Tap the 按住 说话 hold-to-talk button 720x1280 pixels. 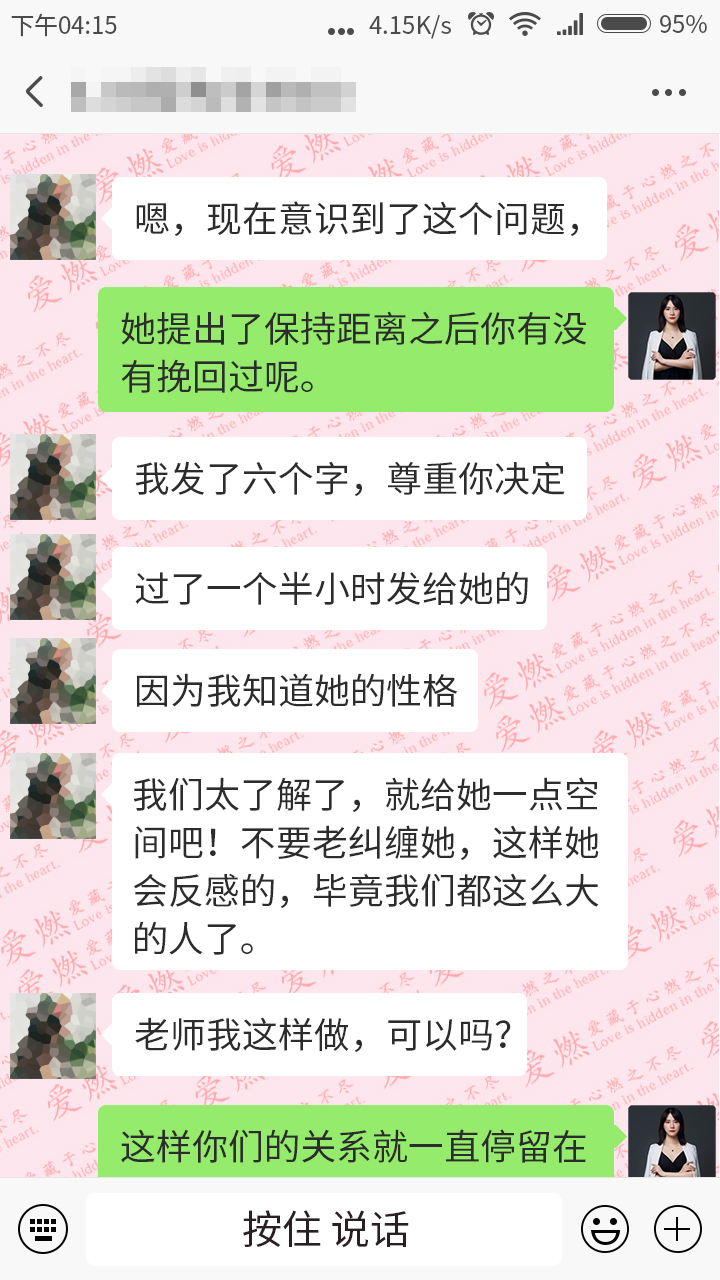(x=324, y=1229)
